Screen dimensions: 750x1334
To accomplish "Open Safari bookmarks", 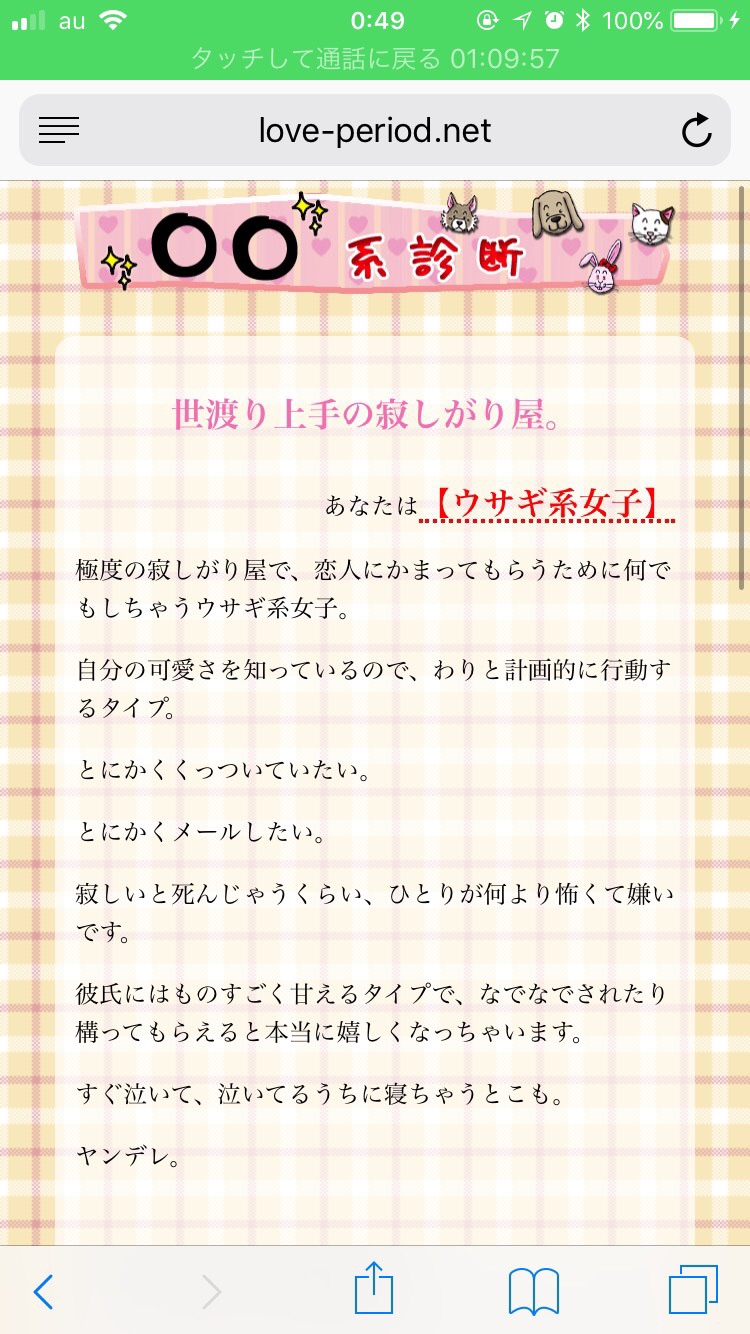I will tap(534, 1292).
